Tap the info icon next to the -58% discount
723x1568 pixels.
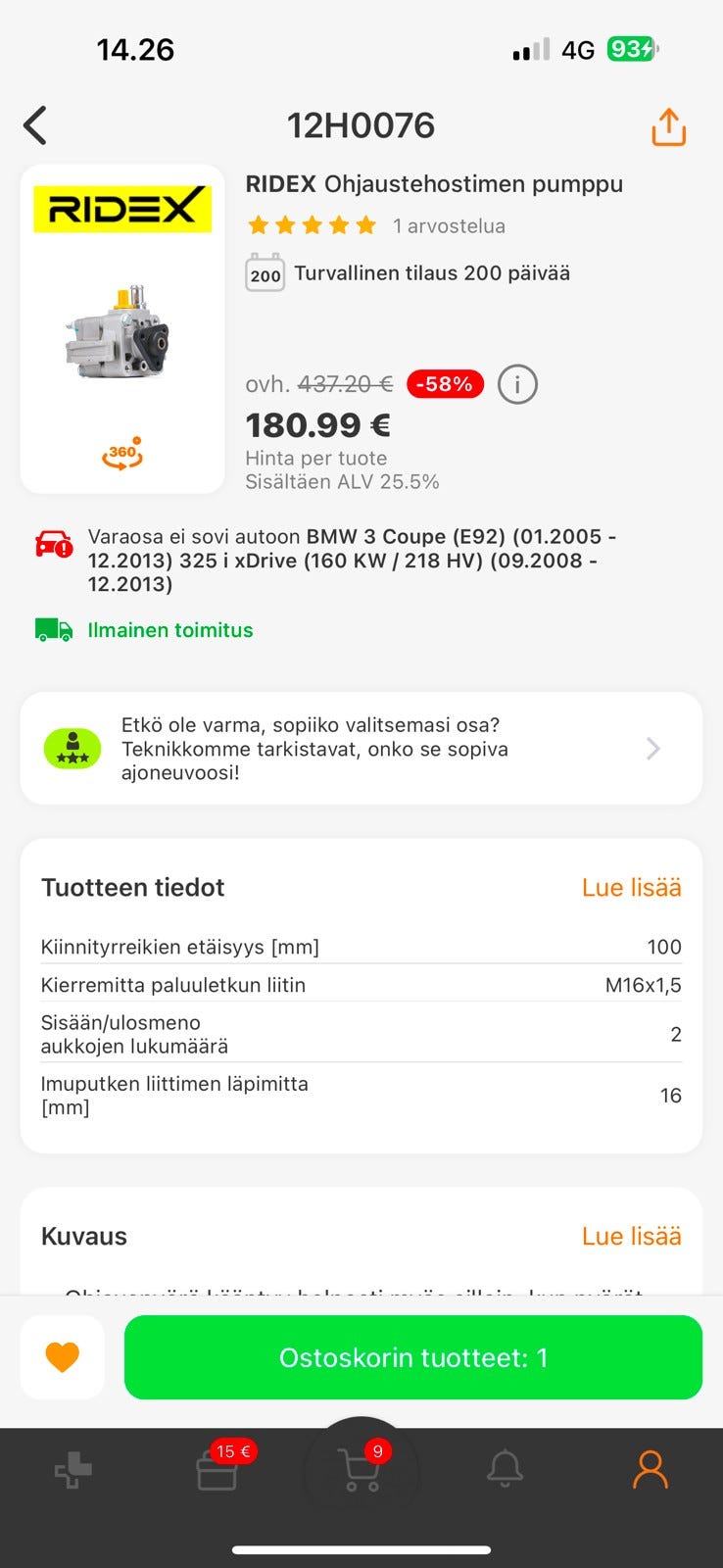(x=520, y=384)
